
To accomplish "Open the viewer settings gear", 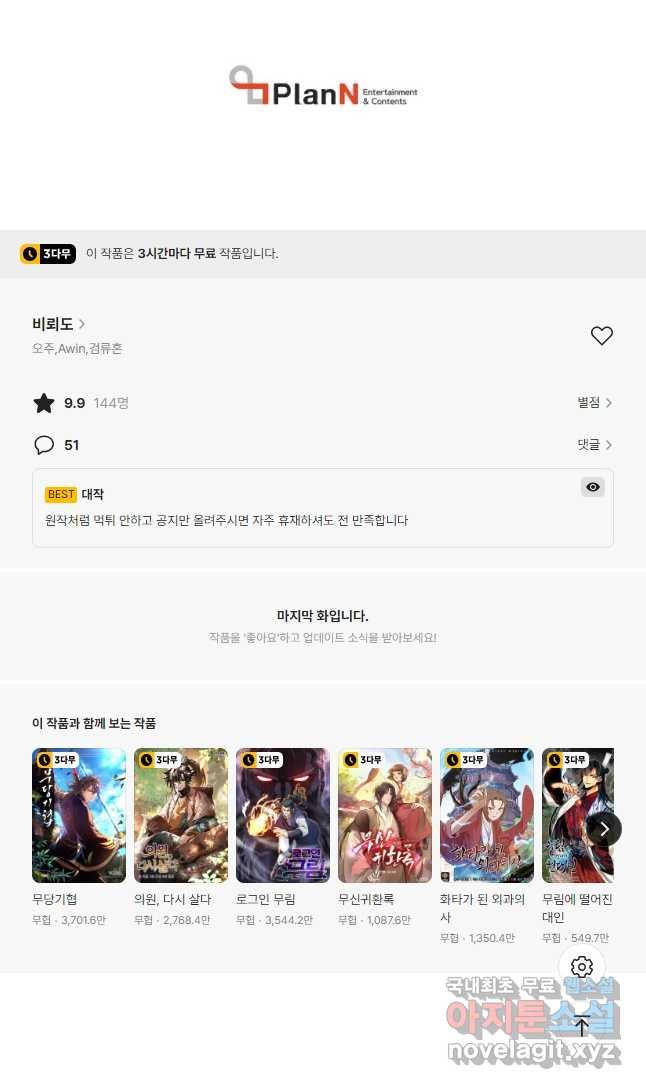I will (582, 967).
